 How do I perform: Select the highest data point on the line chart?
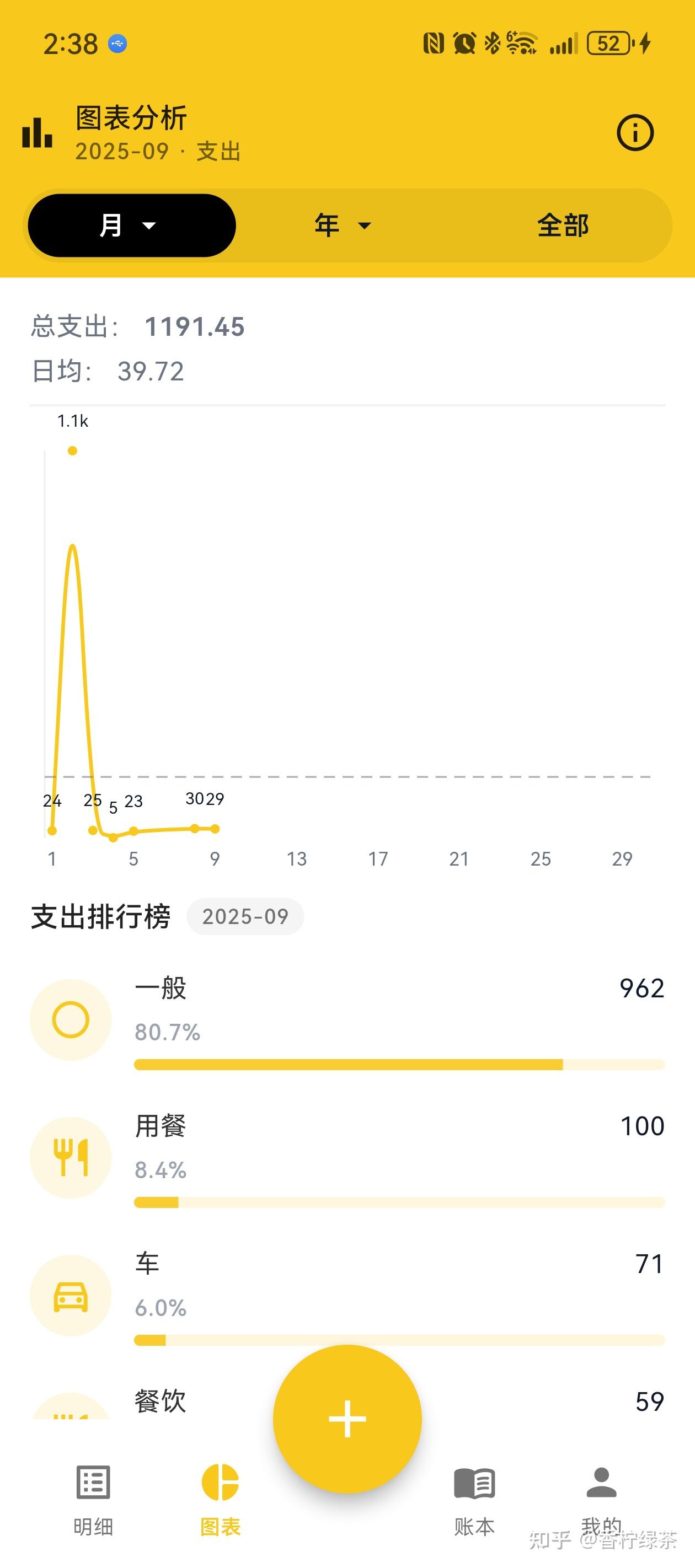(71, 452)
